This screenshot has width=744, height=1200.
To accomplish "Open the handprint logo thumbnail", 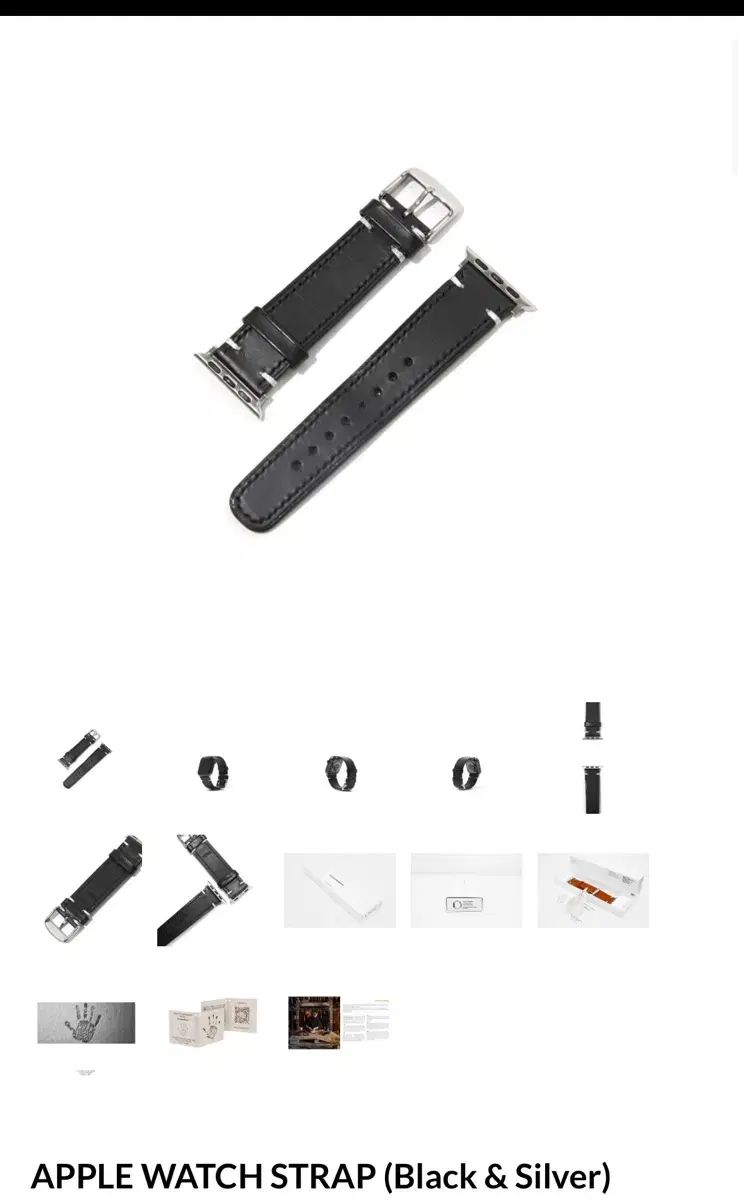I will [x=86, y=1023].
